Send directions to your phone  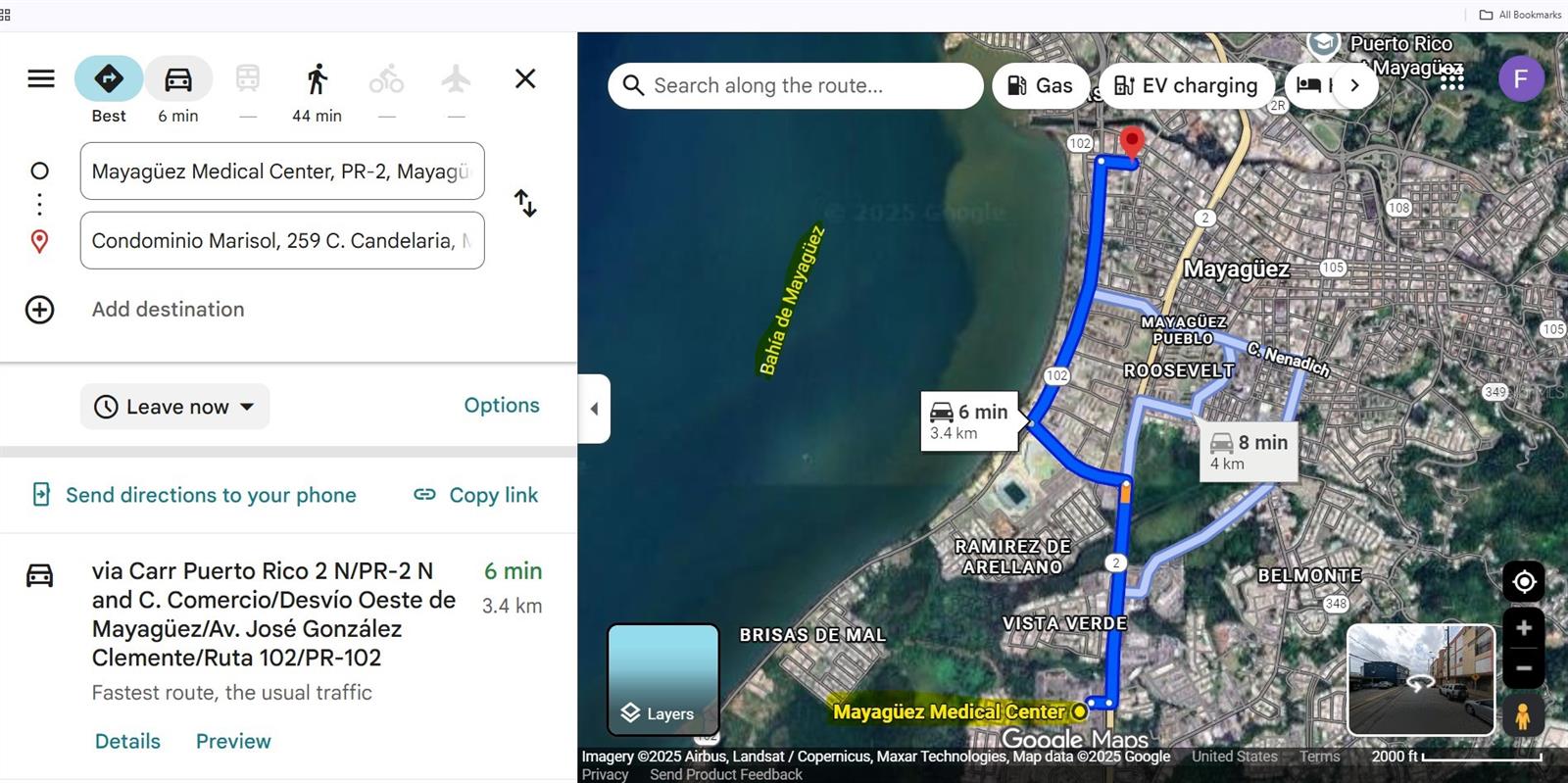click(210, 495)
